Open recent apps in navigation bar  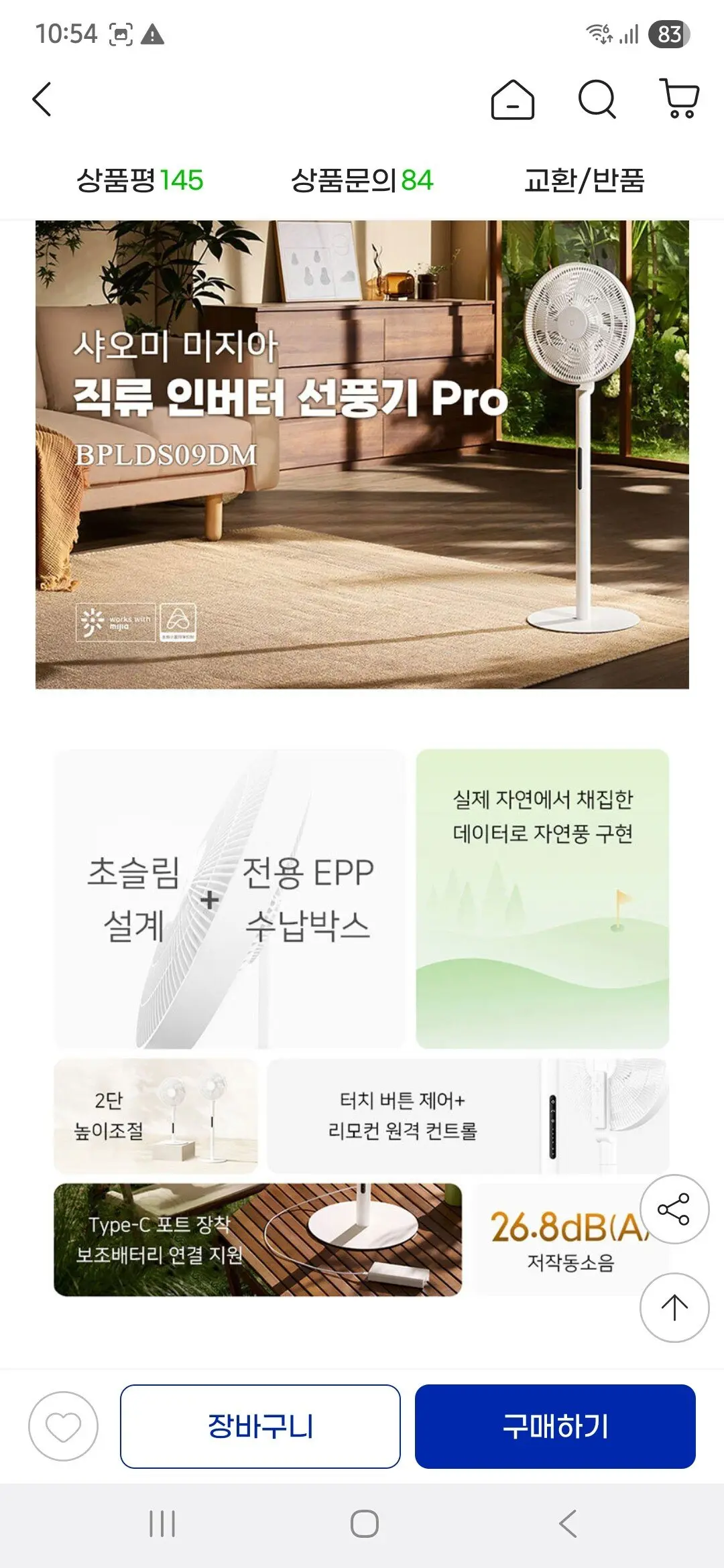pyautogui.click(x=162, y=1524)
